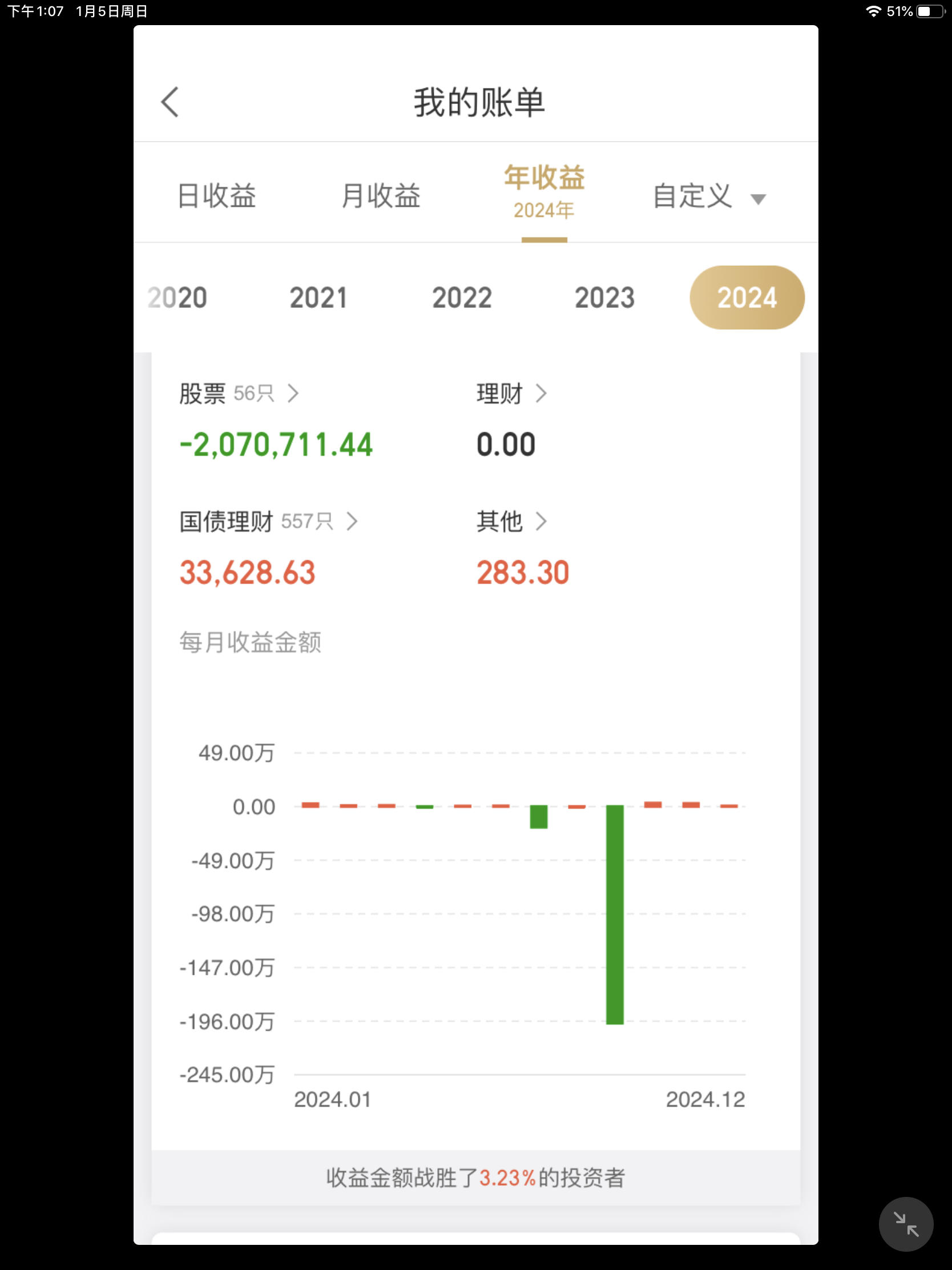This screenshot has height=1270, width=952.
Task: Go back from 我的账单 page
Action: click(x=170, y=102)
